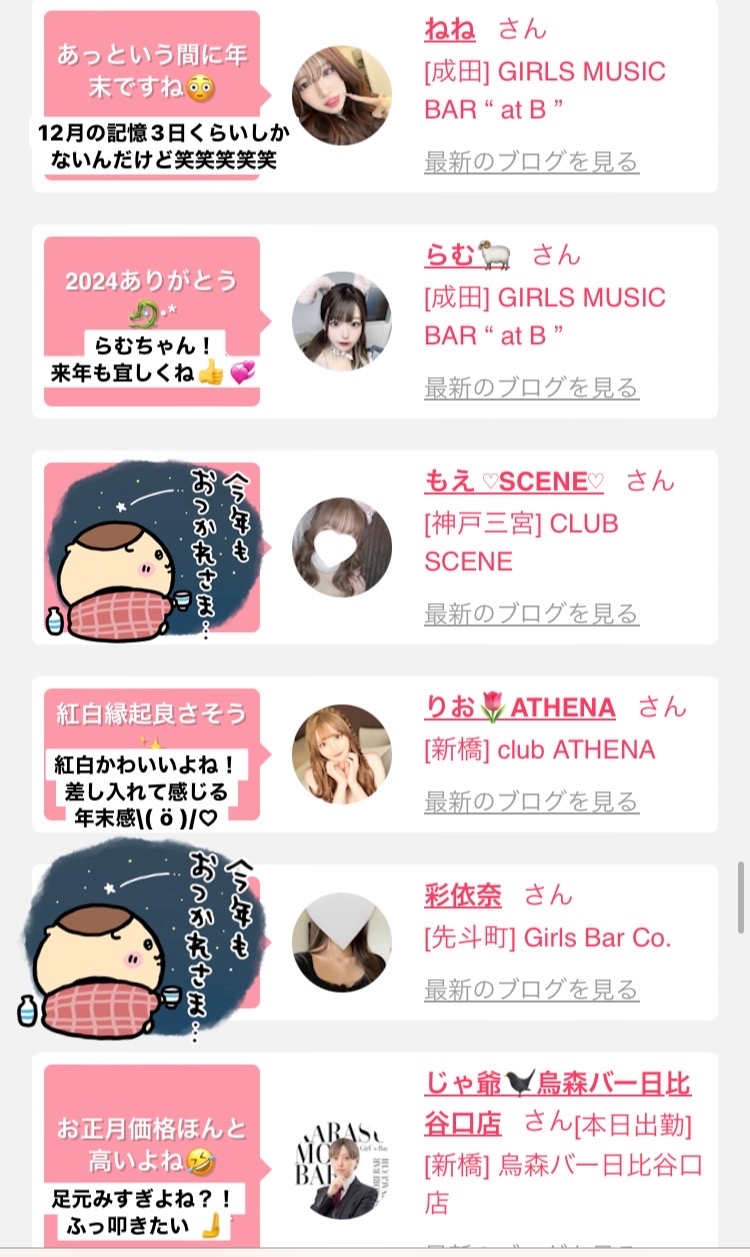View latest blog link under もえ
This screenshot has width=750, height=1257.
[531, 613]
